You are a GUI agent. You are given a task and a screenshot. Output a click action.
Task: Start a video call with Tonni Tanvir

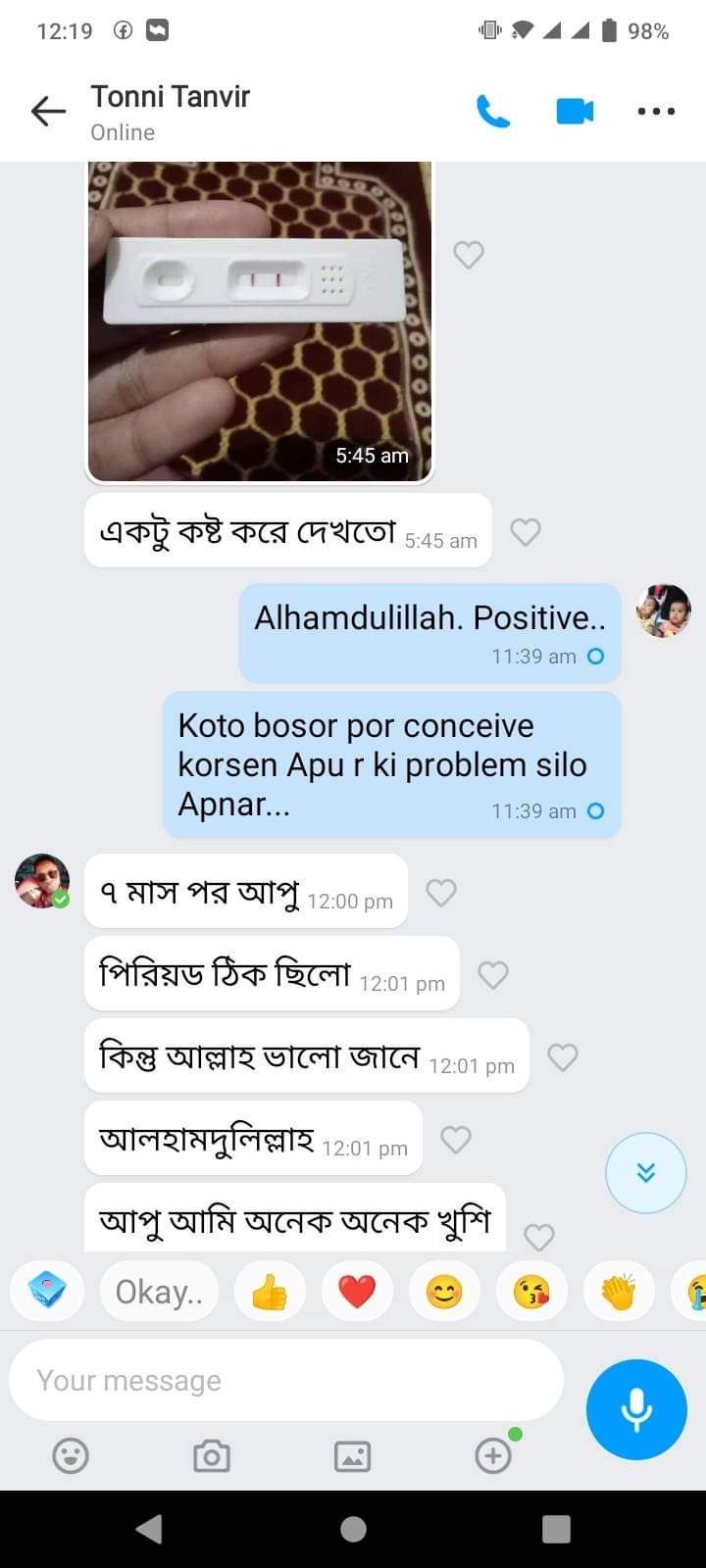pyautogui.click(x=575, y=112)
